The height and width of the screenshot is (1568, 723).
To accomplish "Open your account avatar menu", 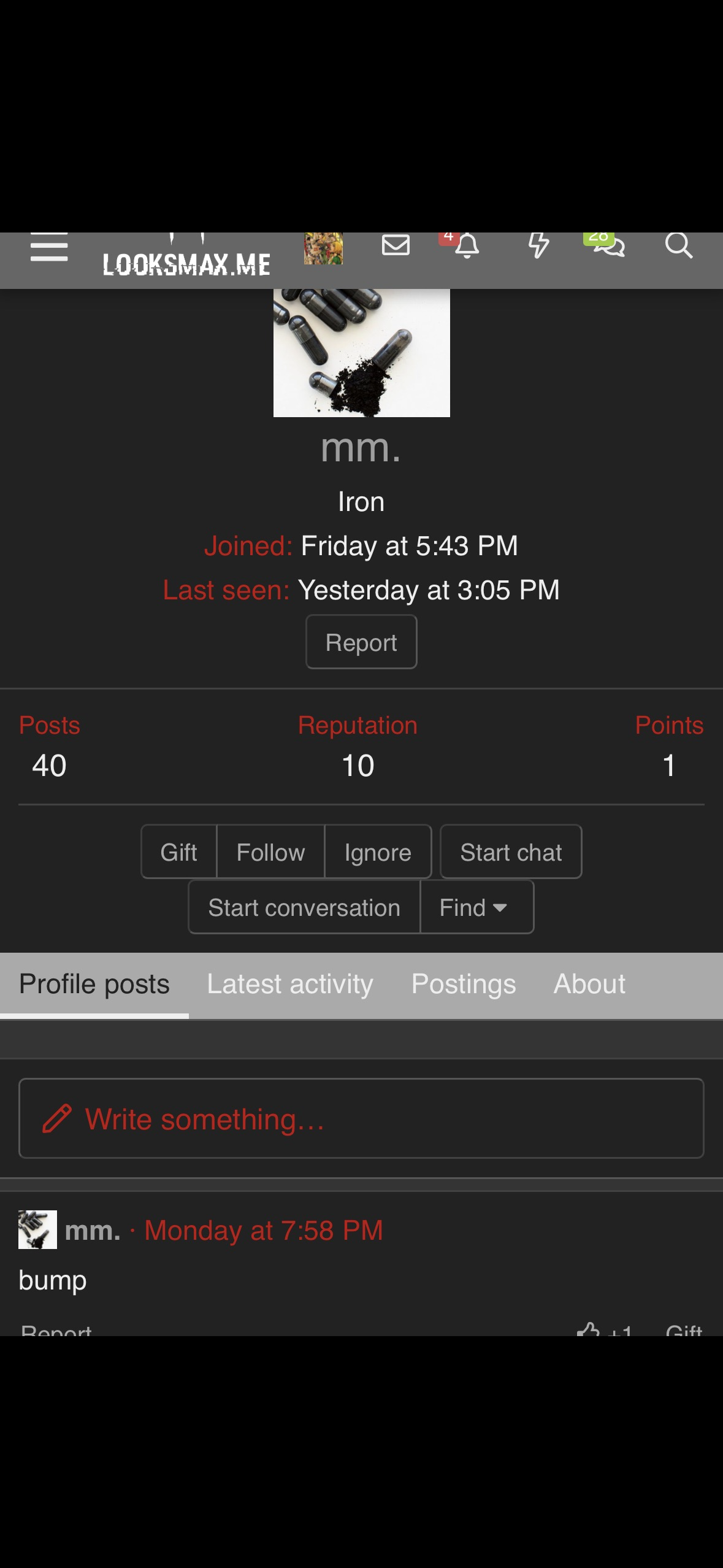I will point(323,248).
